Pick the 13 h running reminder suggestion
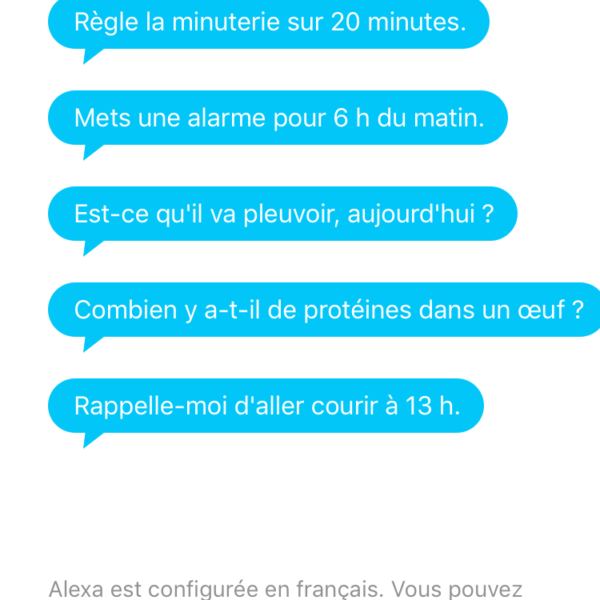 pyautogui.click(x=266, y=406)
